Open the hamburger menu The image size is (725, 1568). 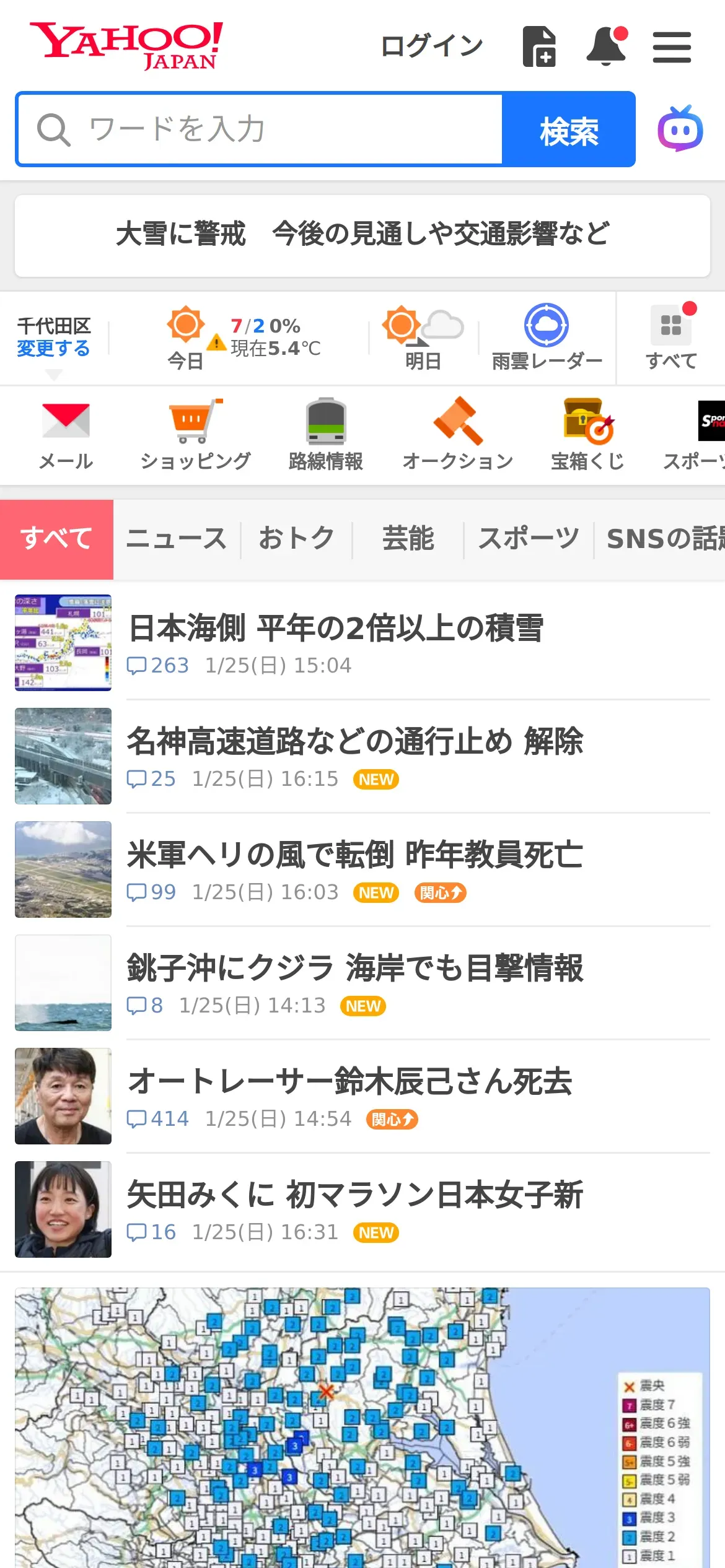pyautogui.click(x=672, y=47)
